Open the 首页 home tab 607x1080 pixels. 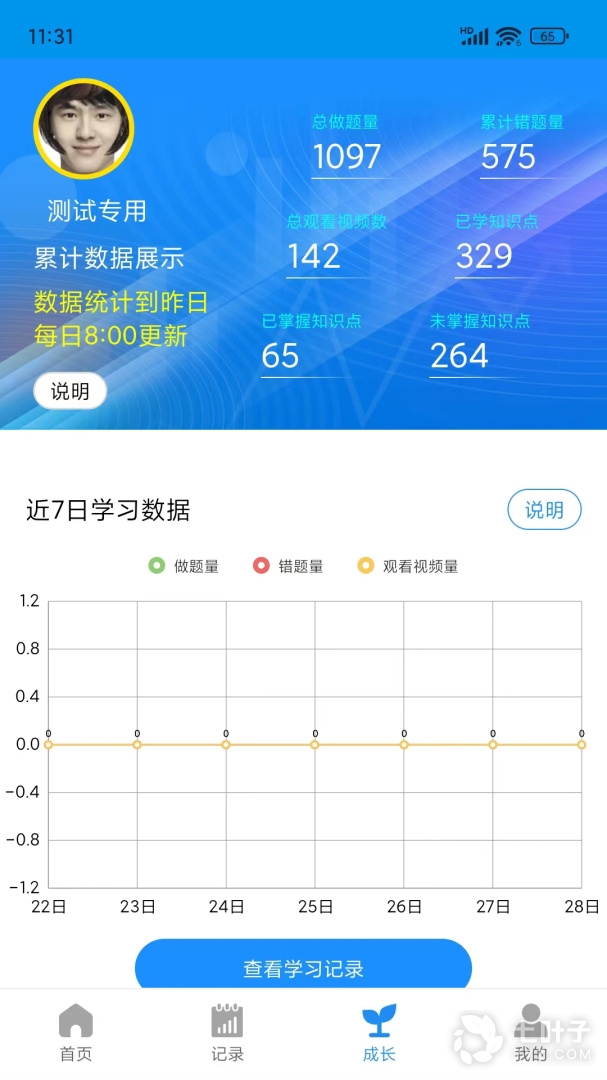(x=76, y=1034)
